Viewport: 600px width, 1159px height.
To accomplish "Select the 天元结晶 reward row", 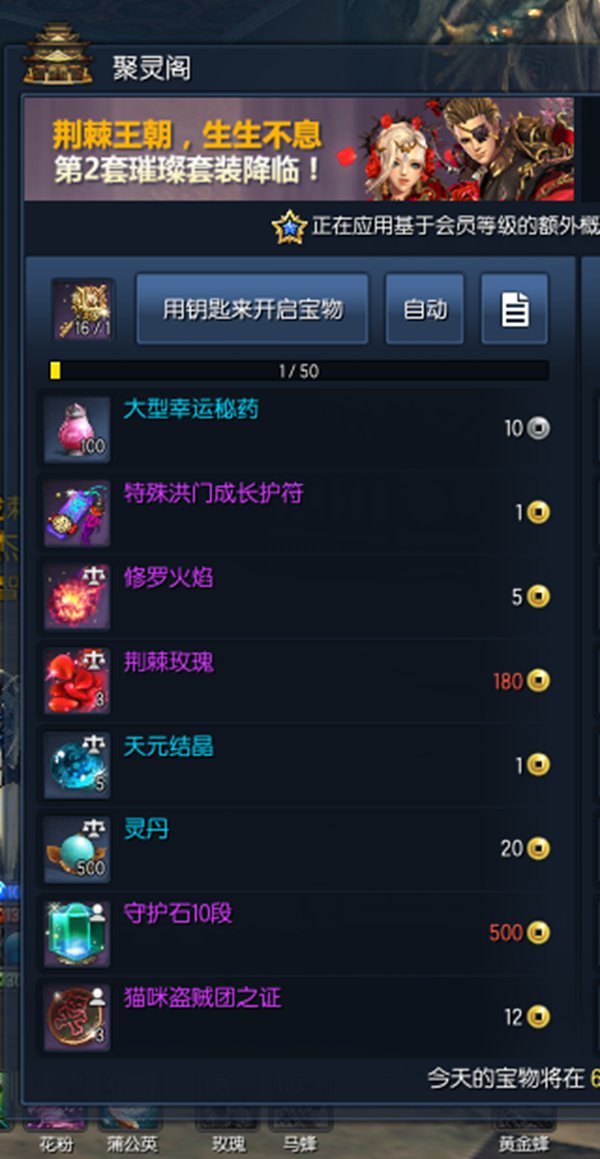I will 295,764.
